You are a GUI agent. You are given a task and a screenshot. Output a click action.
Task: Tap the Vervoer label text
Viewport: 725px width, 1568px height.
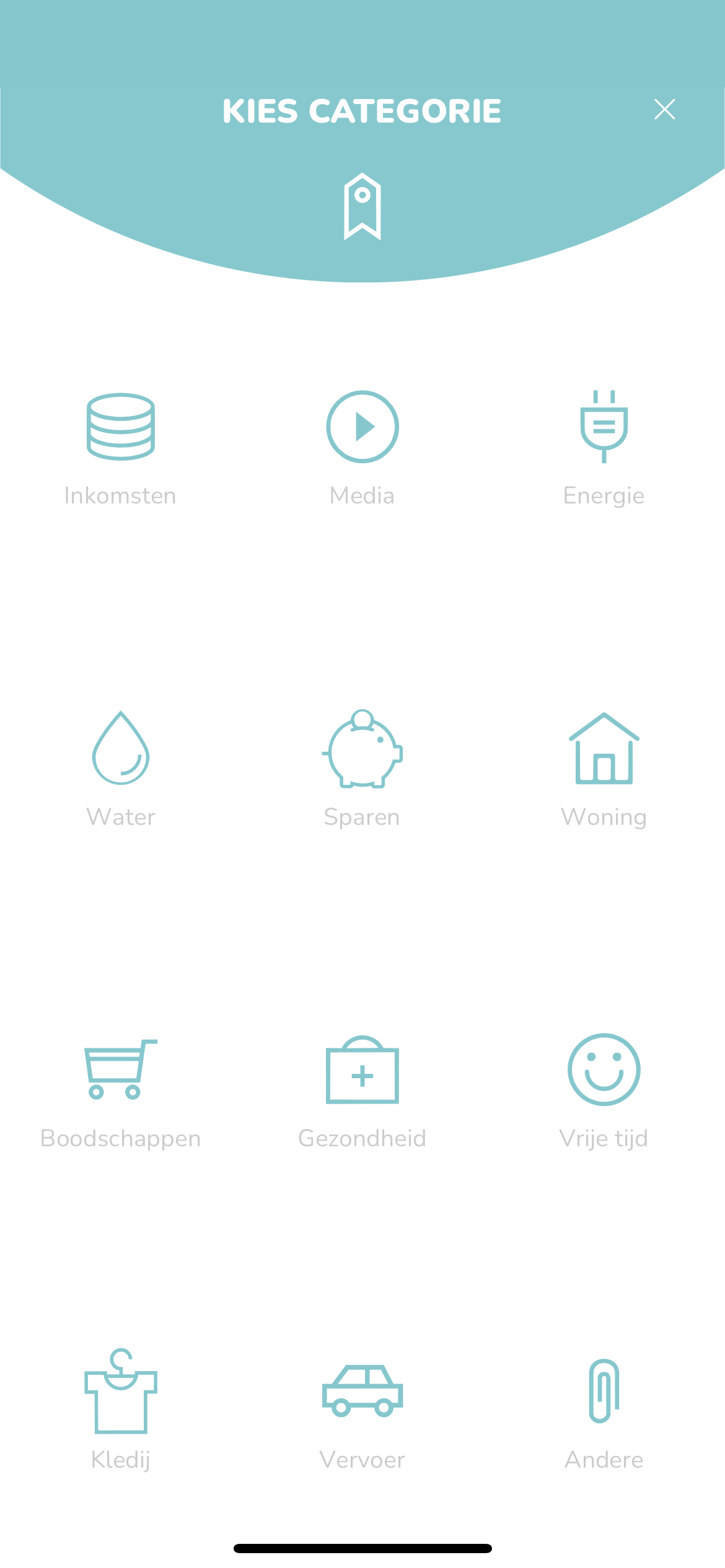coord(362,1460)
